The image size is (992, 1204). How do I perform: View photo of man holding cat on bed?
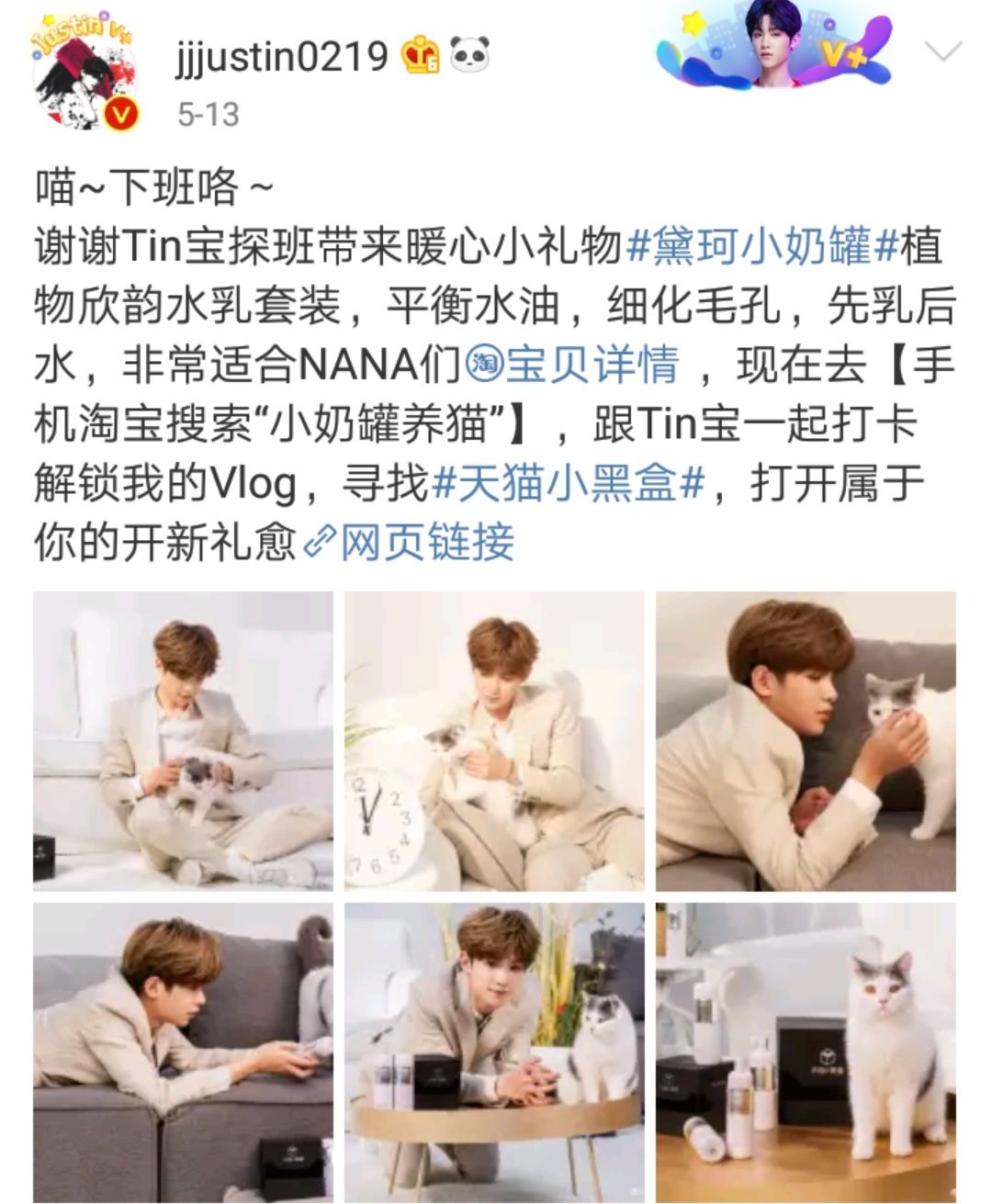coord(183,741)
